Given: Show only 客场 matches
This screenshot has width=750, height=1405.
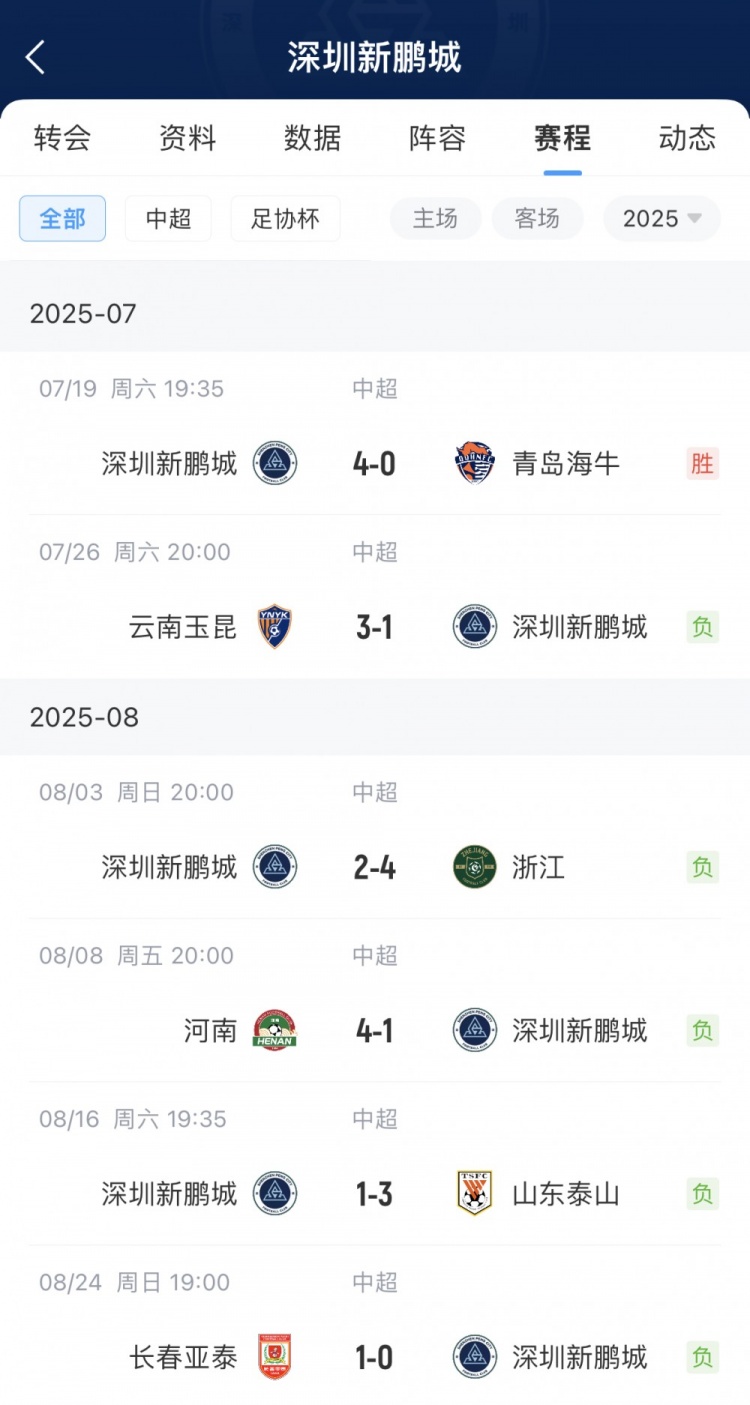Looking at the screenshot, I should 537,219.
